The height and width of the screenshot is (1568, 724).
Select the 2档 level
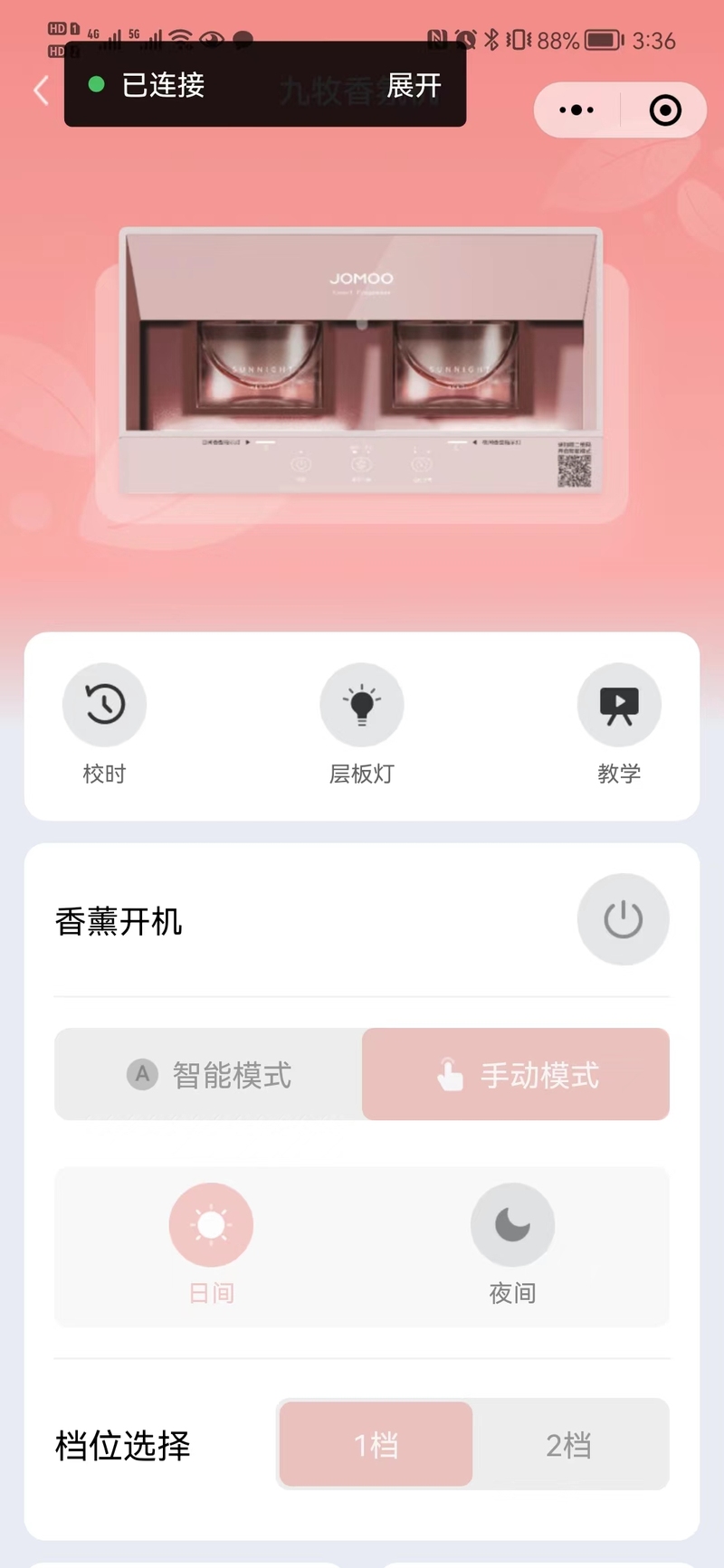point(569,1445)
